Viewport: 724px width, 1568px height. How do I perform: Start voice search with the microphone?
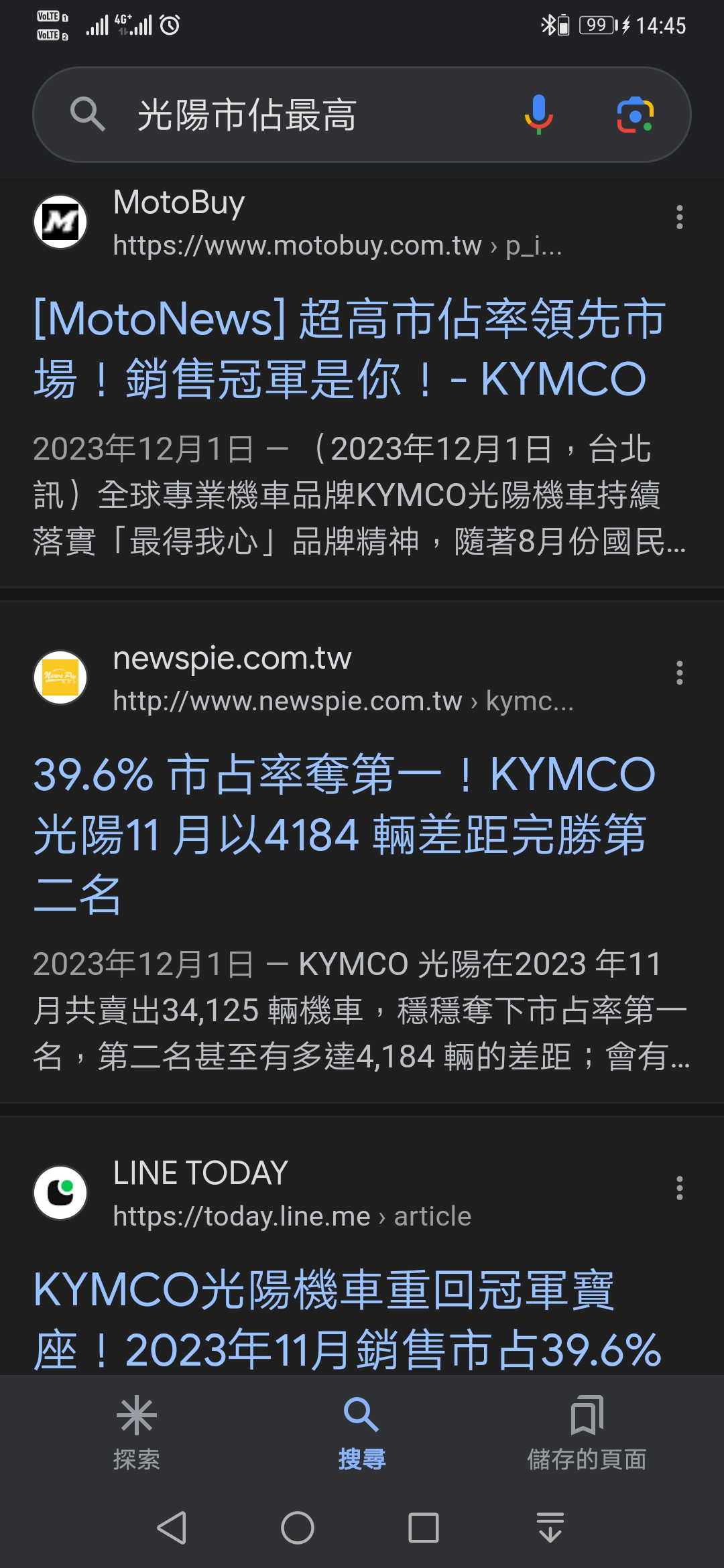coord(539,115)
